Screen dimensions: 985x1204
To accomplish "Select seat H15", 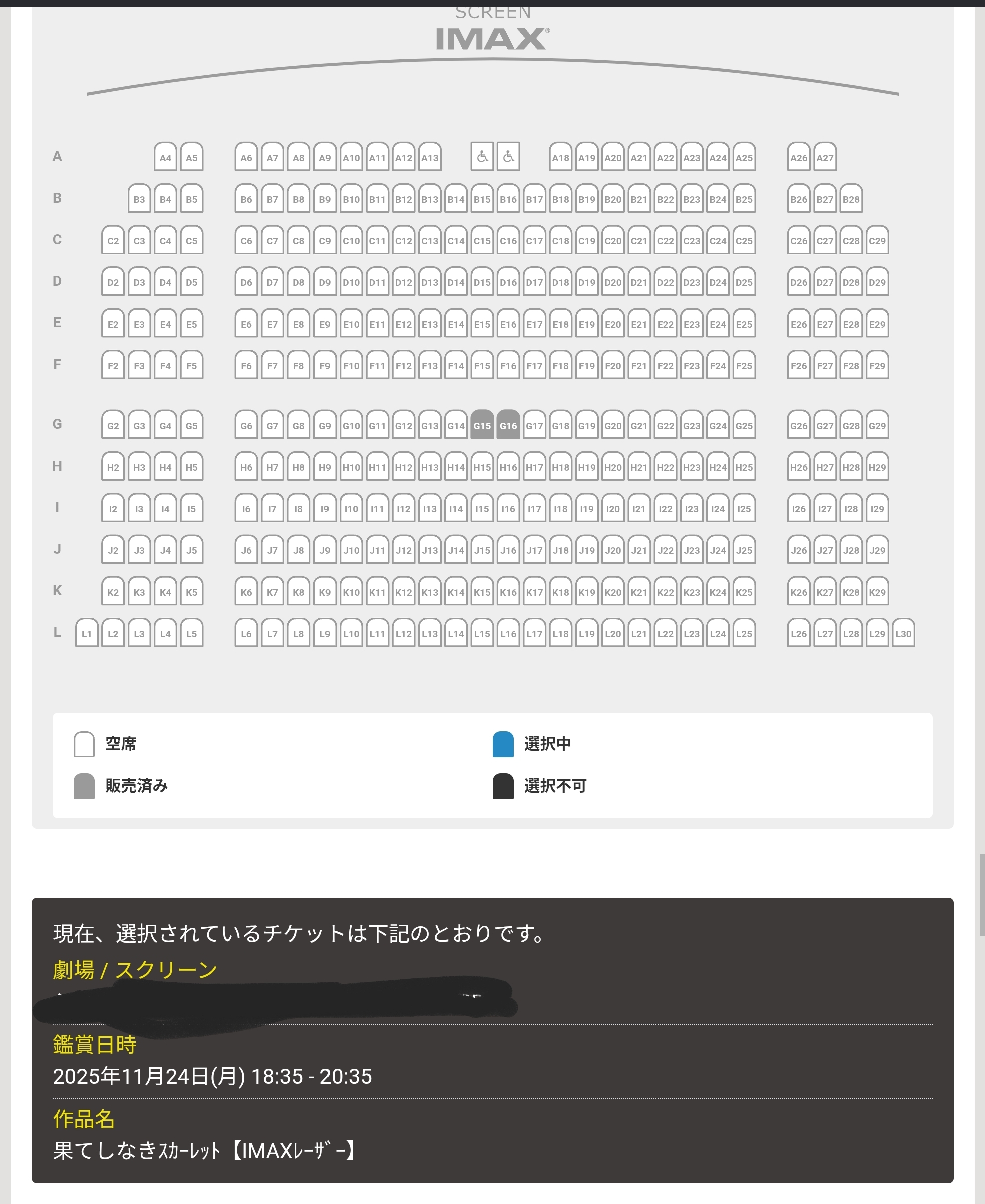I will pos(482,466).
